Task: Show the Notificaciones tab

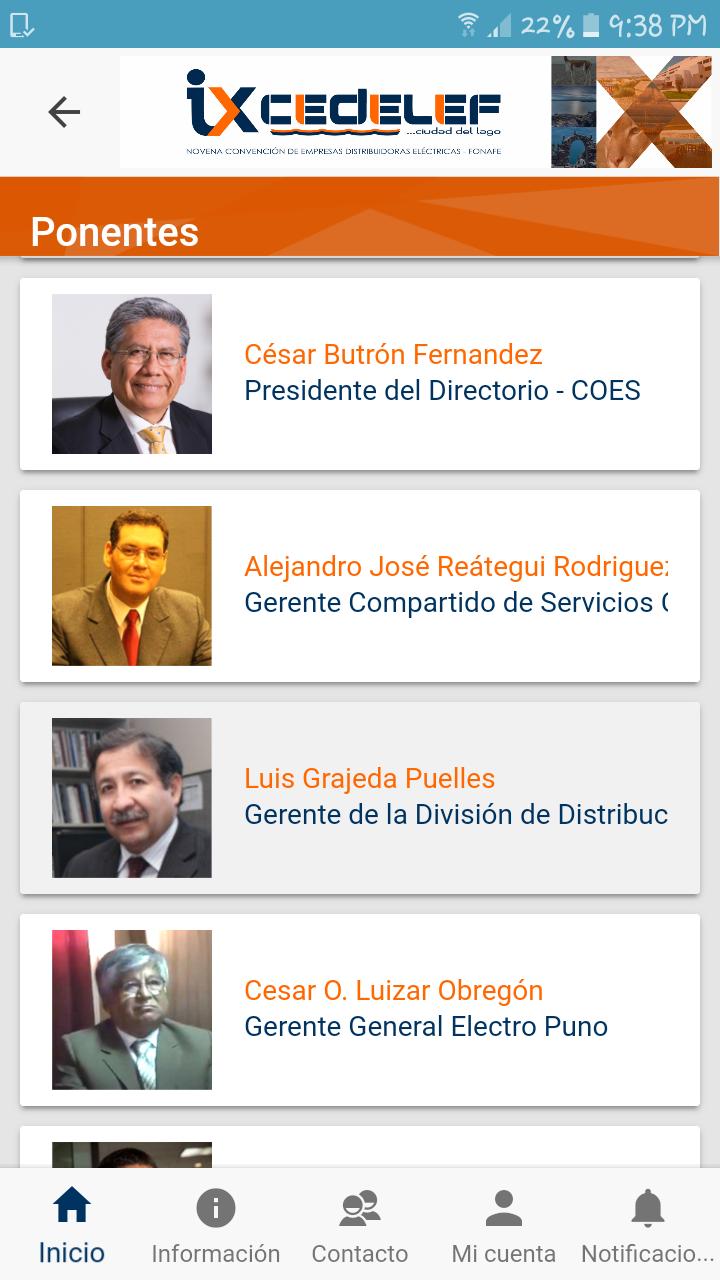Action: (647, 1226)
